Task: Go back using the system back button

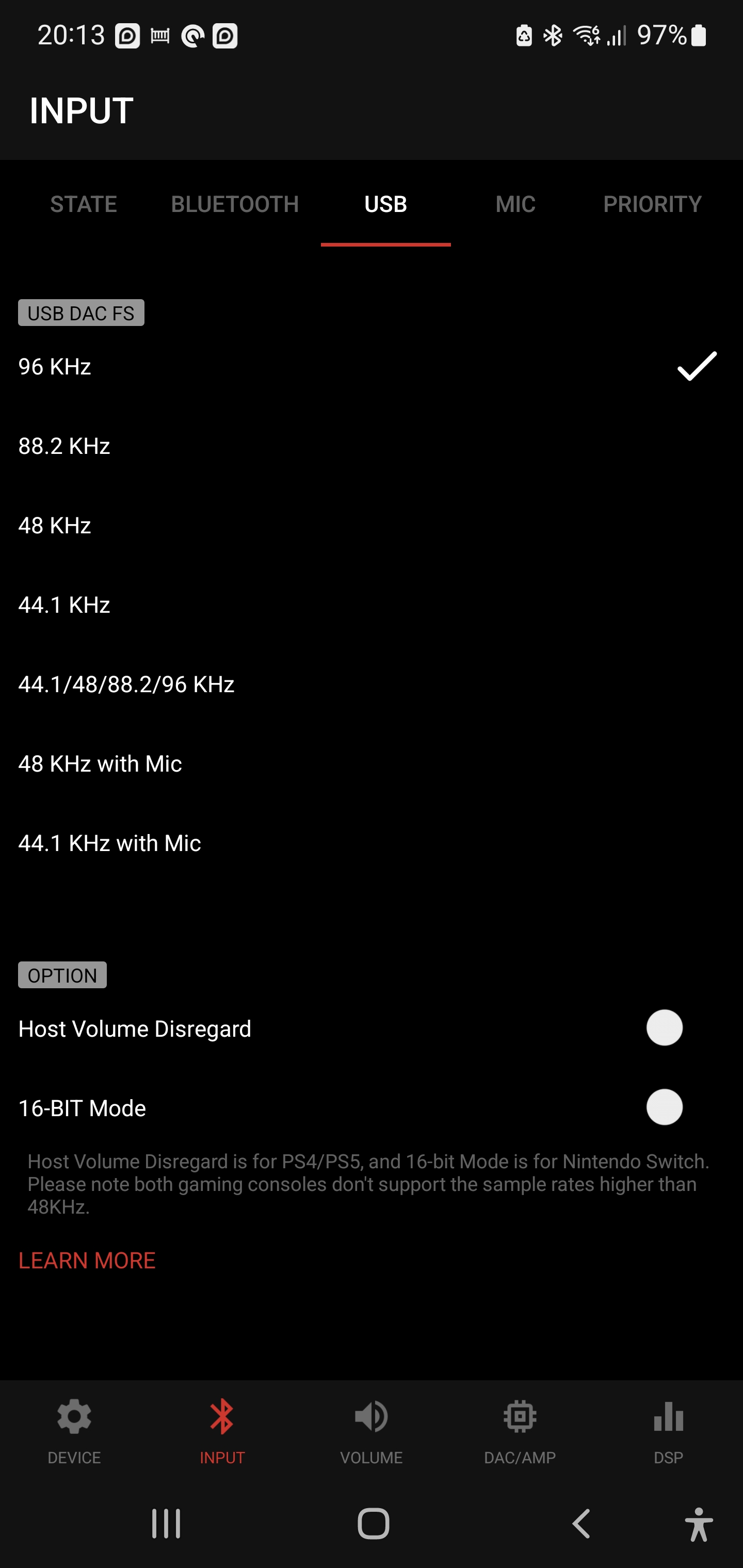Action: click(x=582, y=1524)
